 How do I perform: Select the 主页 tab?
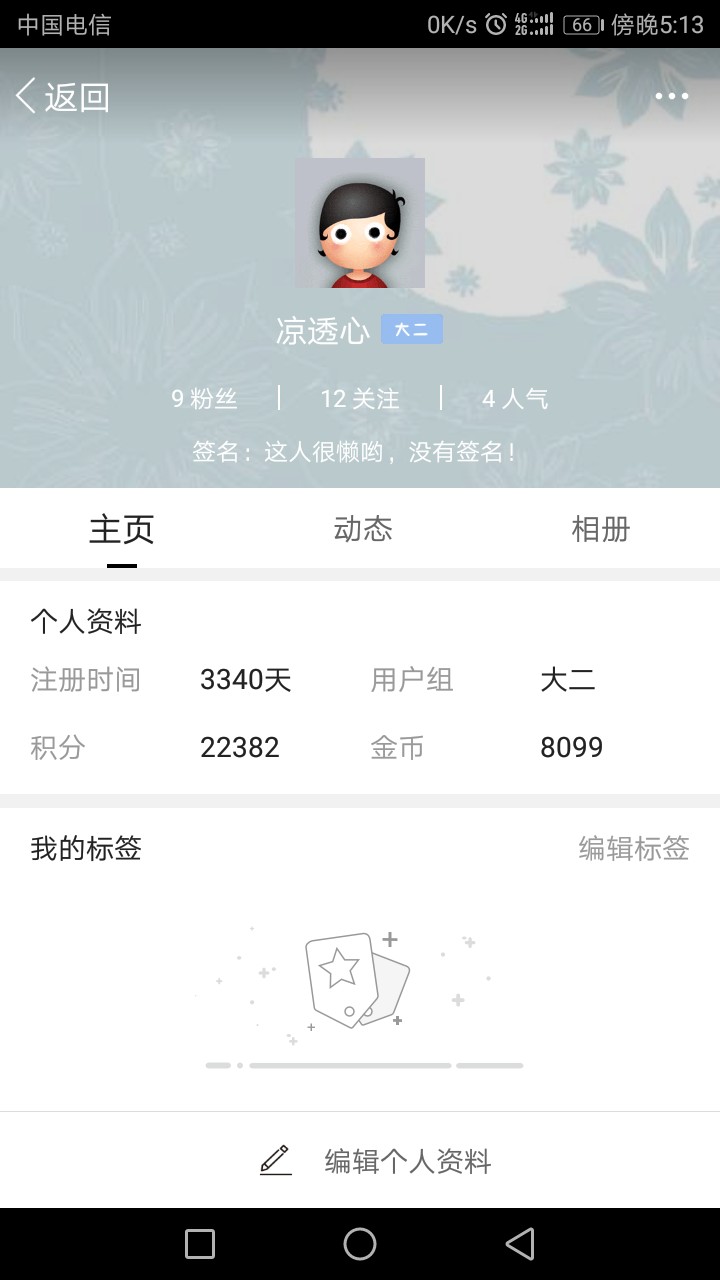point(121,529)
